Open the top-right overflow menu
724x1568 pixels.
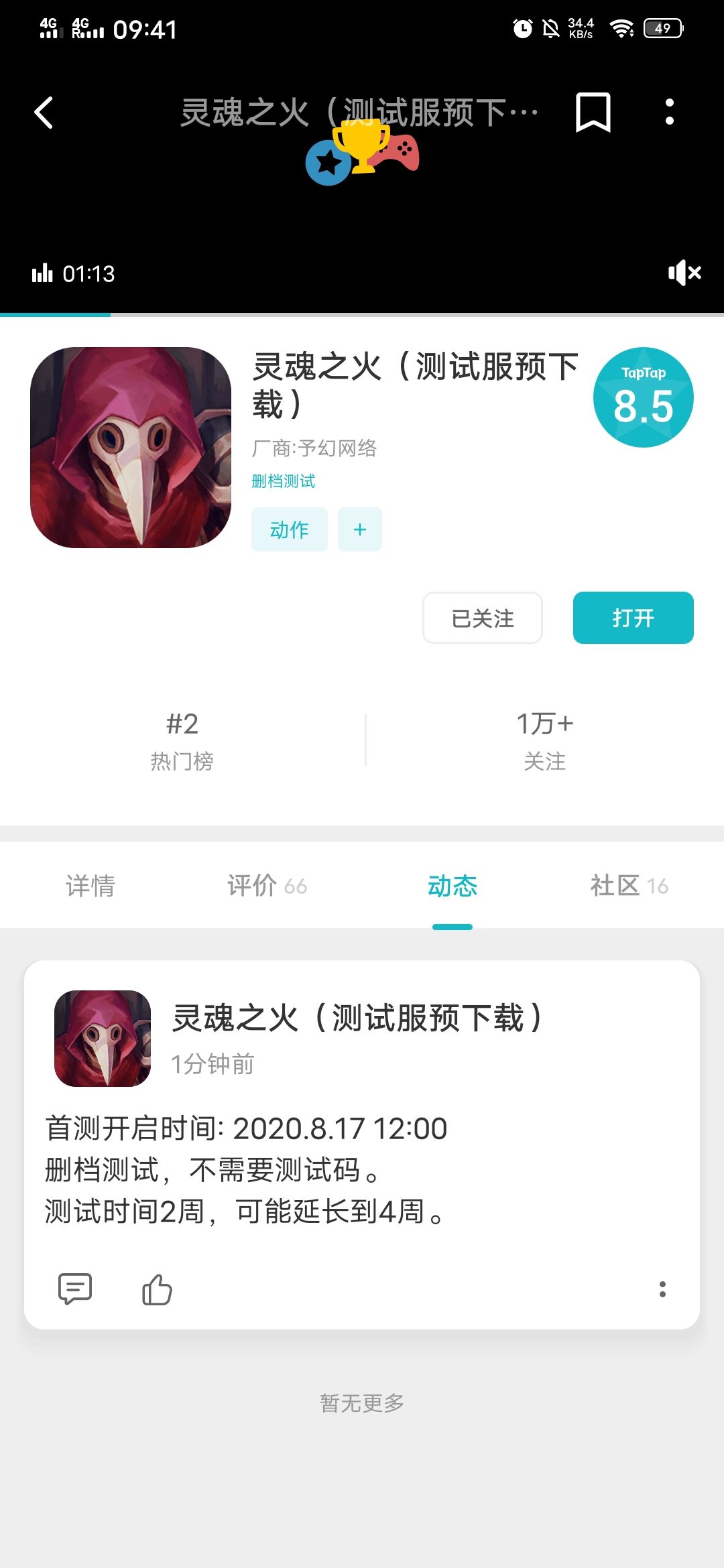tap(669, 113)
